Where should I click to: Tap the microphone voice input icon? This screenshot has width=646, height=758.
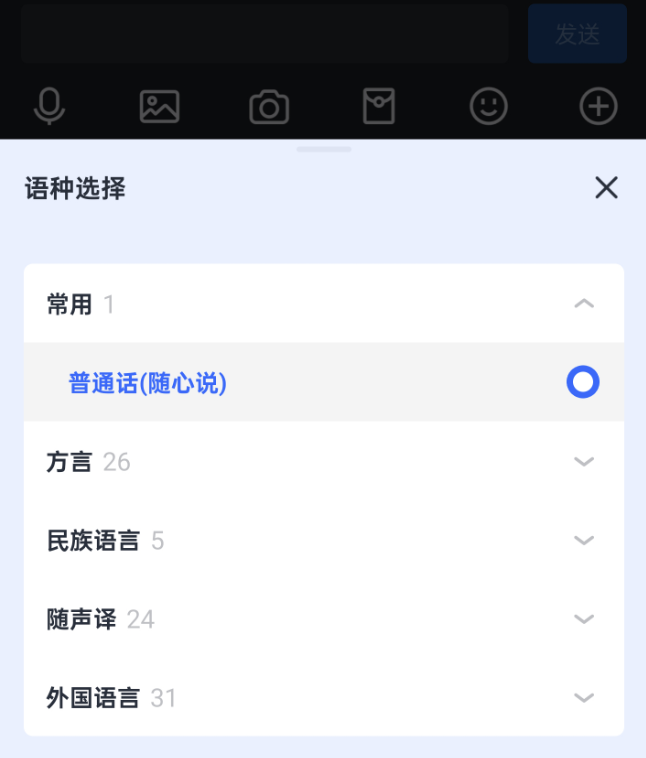(49, 106)
